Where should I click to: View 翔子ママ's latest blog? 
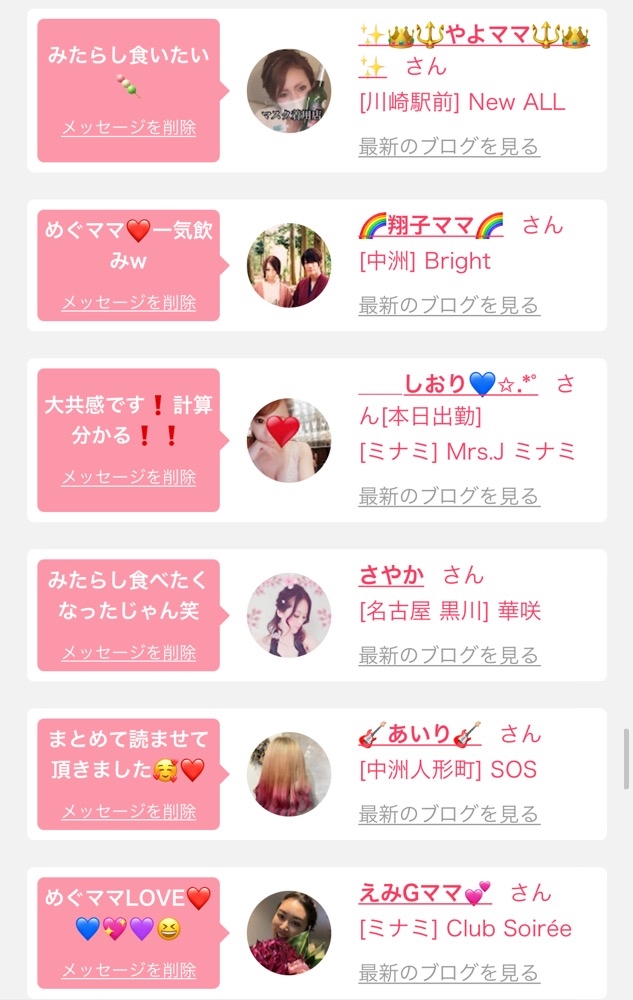(x=449, y=305)
